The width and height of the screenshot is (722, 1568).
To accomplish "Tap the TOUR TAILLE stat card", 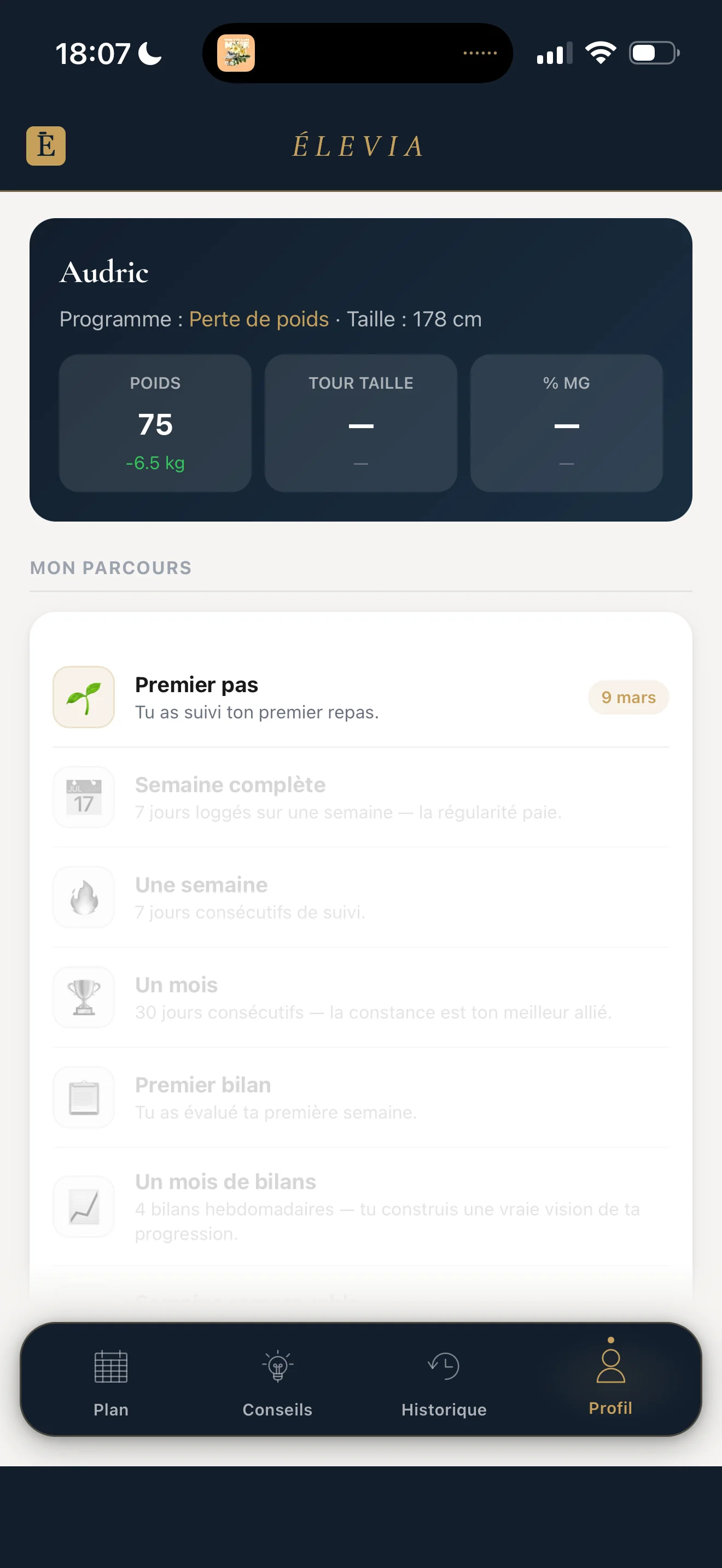I will (x=360, y=423).
